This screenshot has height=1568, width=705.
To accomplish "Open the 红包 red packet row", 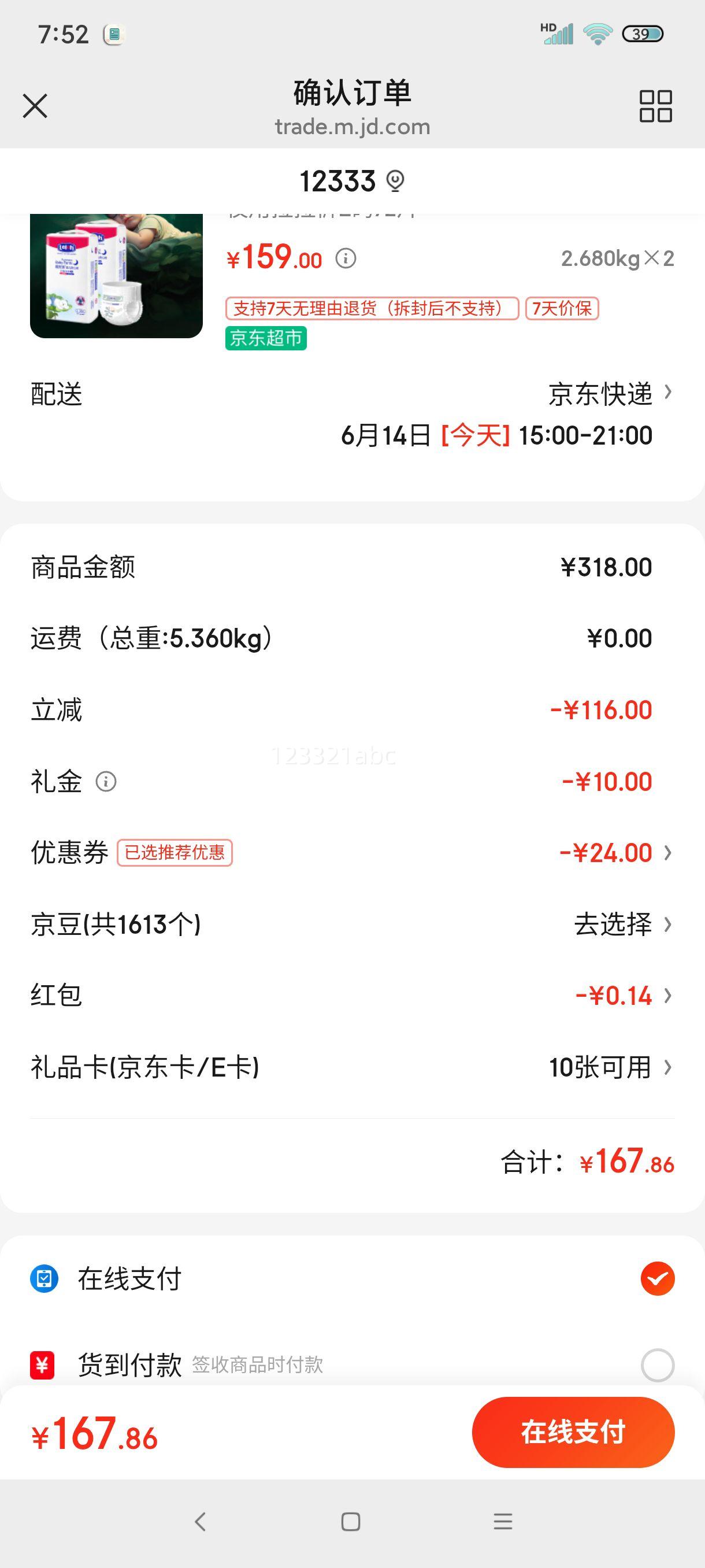I will 352,995.
